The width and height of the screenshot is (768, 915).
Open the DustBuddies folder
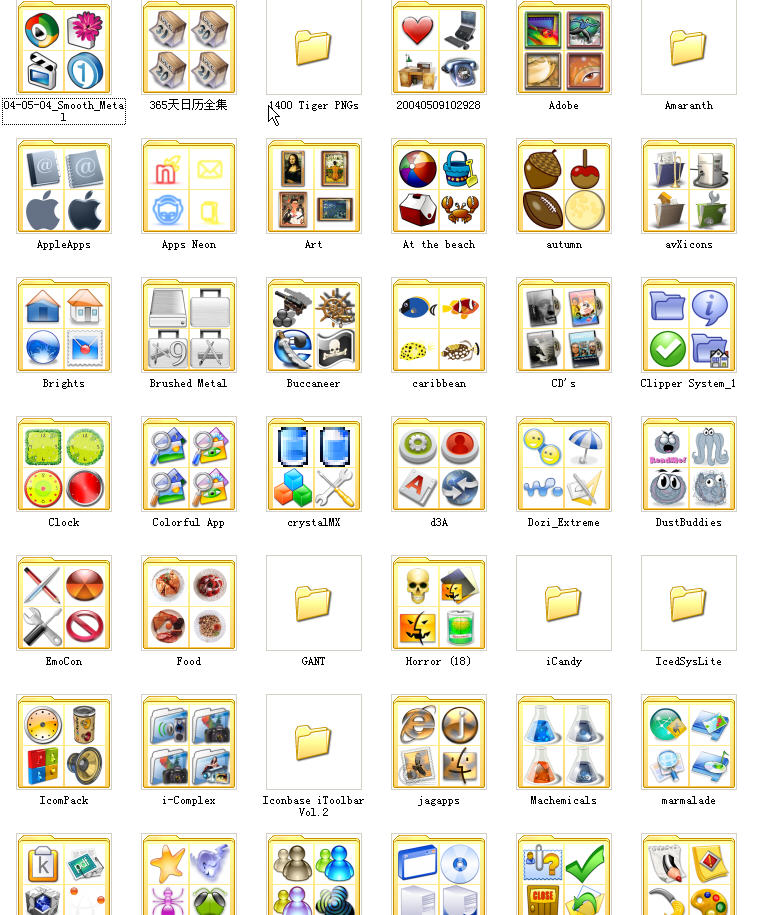coord(688,465)
